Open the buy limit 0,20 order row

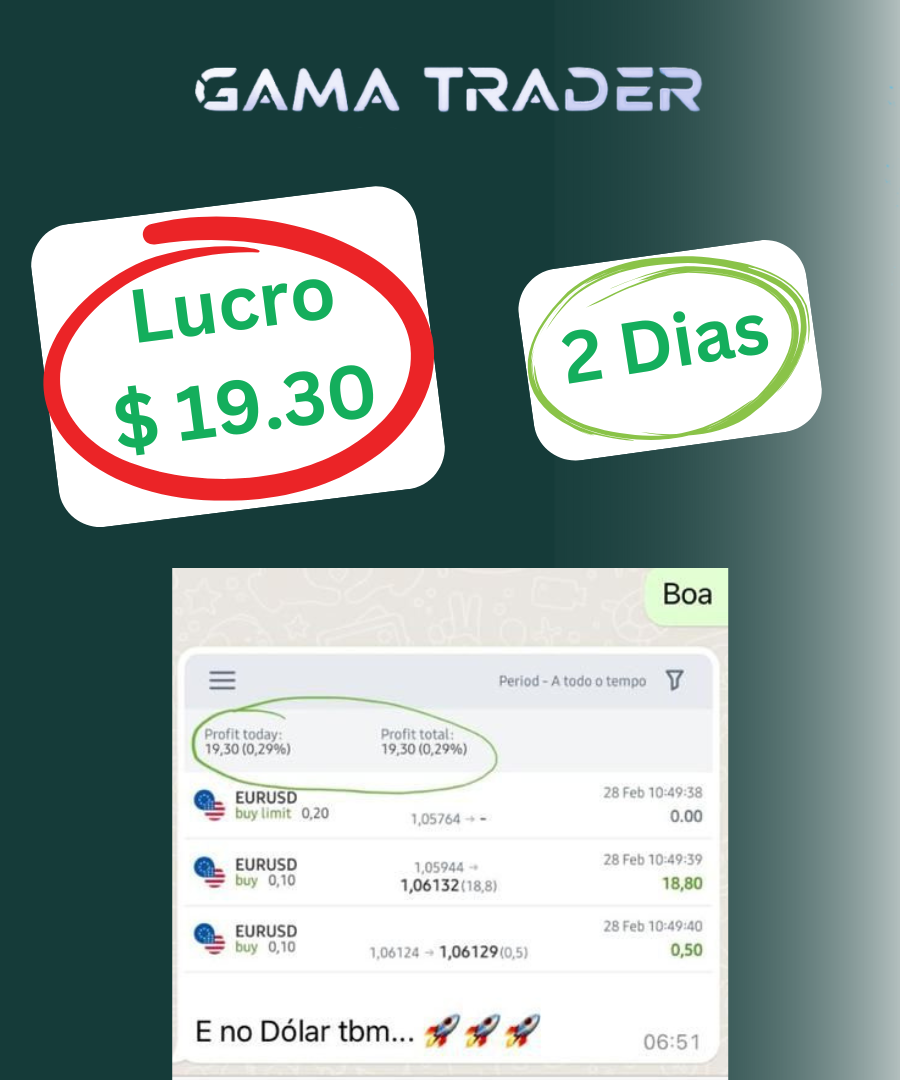point(450,803)
